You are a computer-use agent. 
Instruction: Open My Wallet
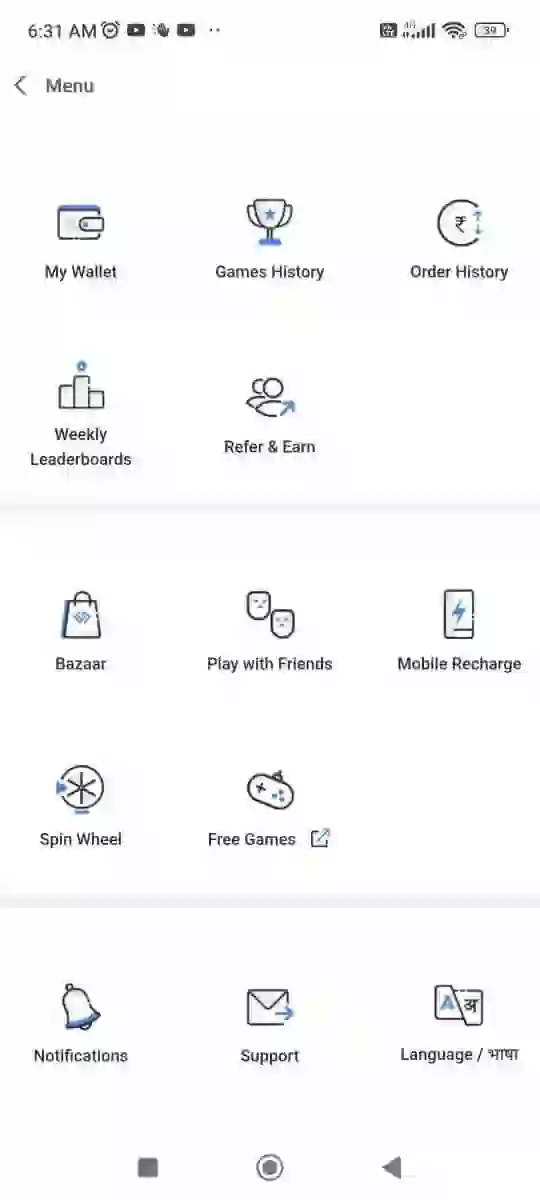tap(81, 240)
